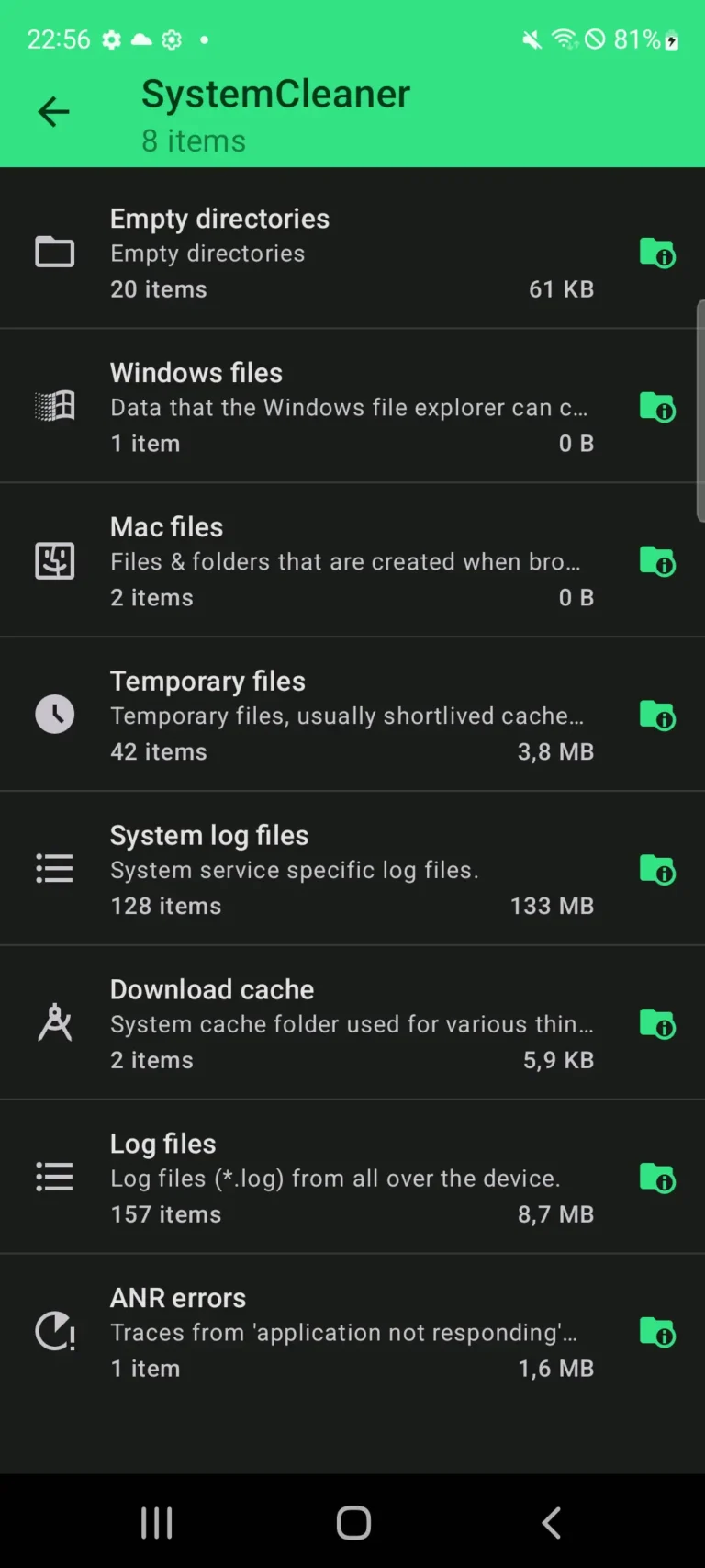The height and width of the screenshot is (1568, 705).
Task: Tap the ANR errors pie chart icon
Action: click(54, 1332)
